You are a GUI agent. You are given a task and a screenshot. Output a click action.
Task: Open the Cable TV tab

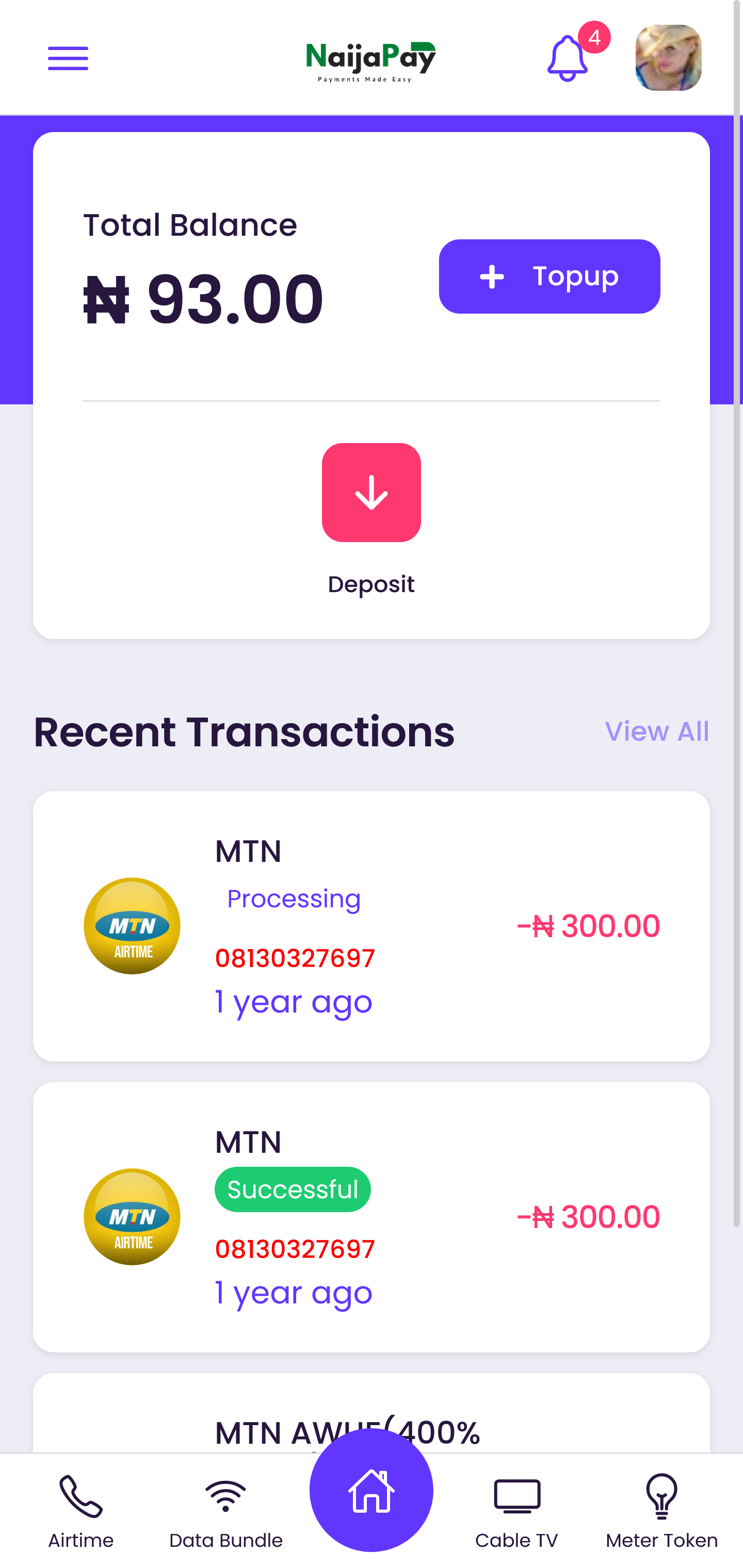coord(516,1511)
